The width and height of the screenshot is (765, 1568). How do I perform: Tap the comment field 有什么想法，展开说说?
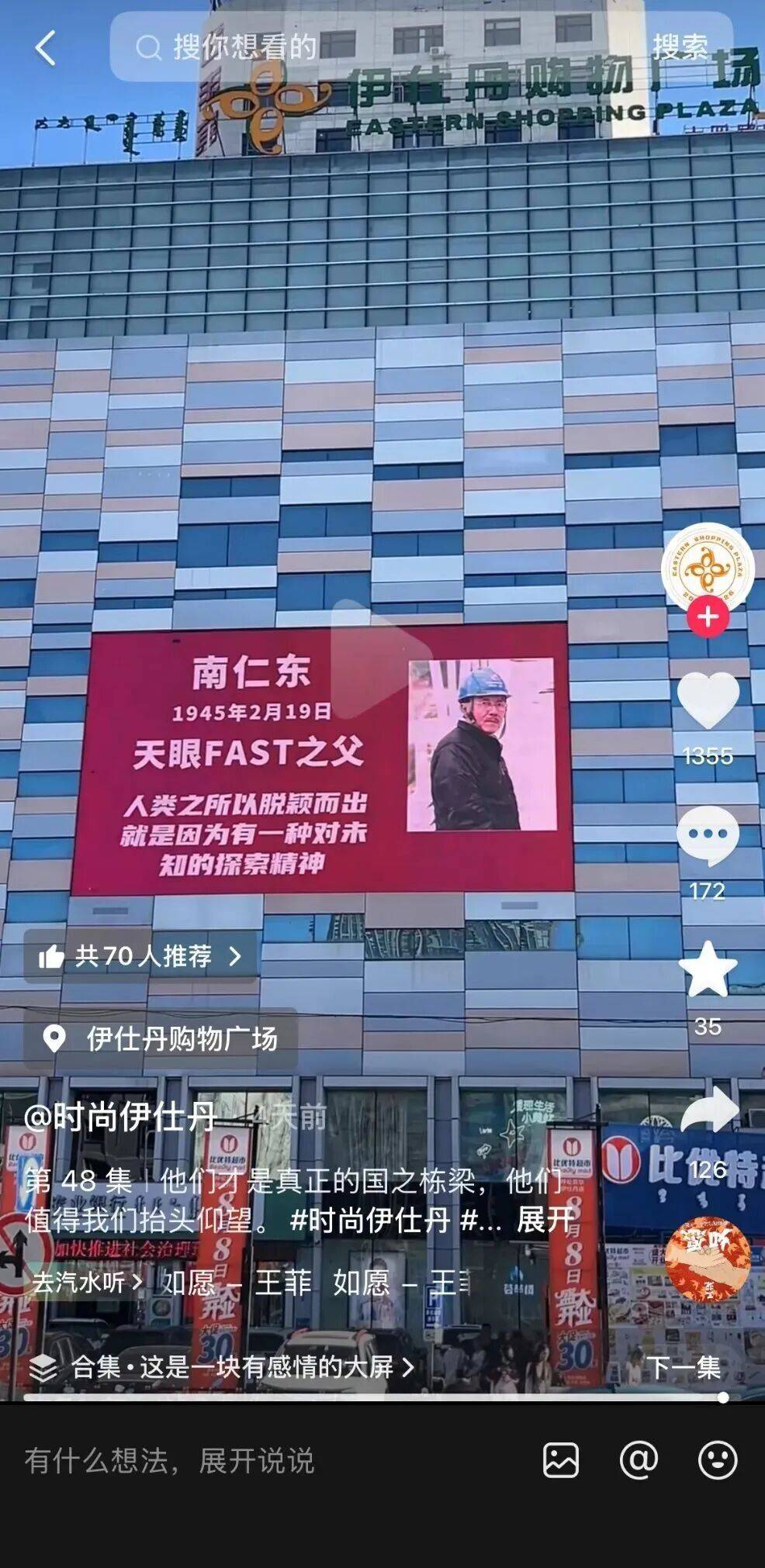tap(169, 1461)
